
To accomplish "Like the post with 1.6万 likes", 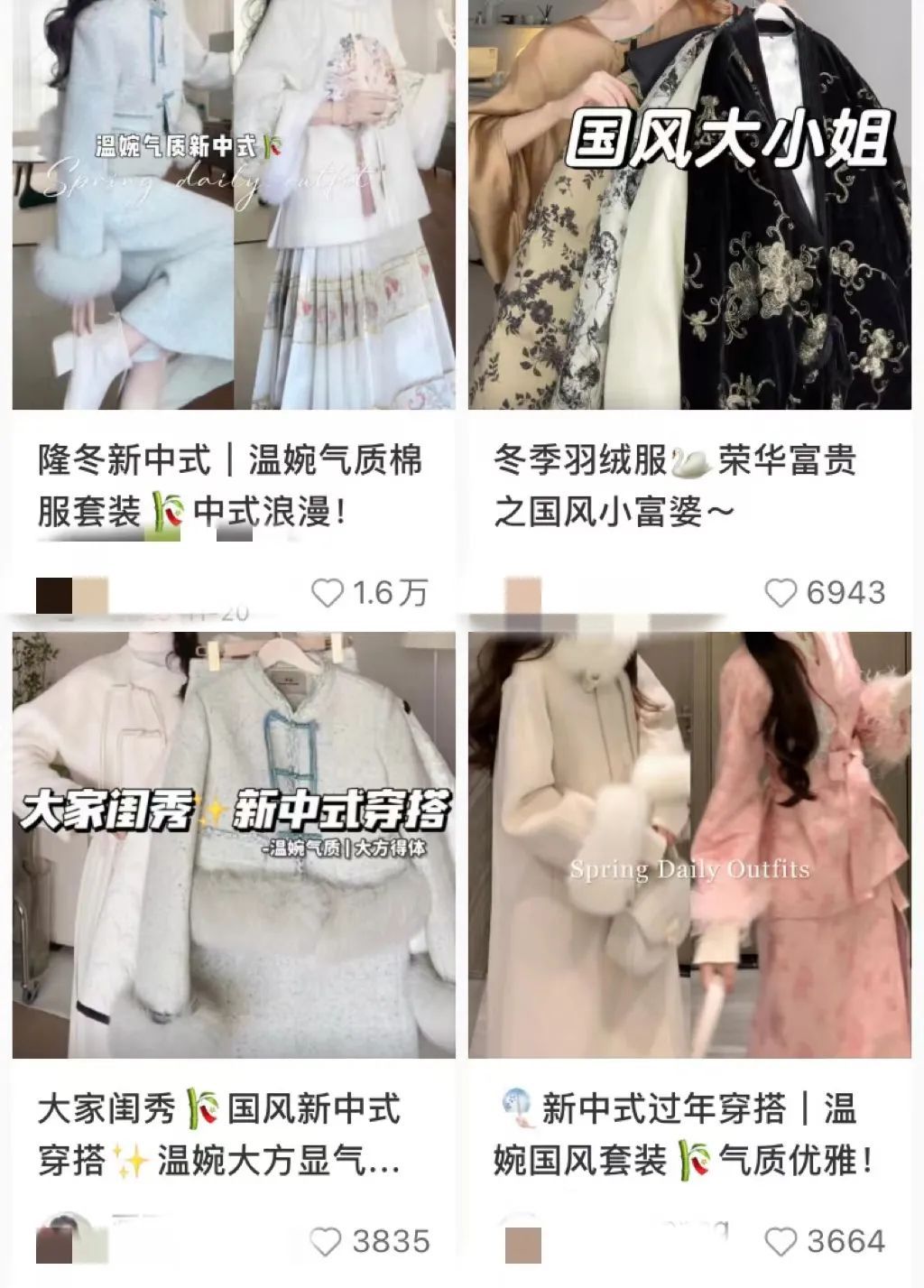I will [328, 593].
